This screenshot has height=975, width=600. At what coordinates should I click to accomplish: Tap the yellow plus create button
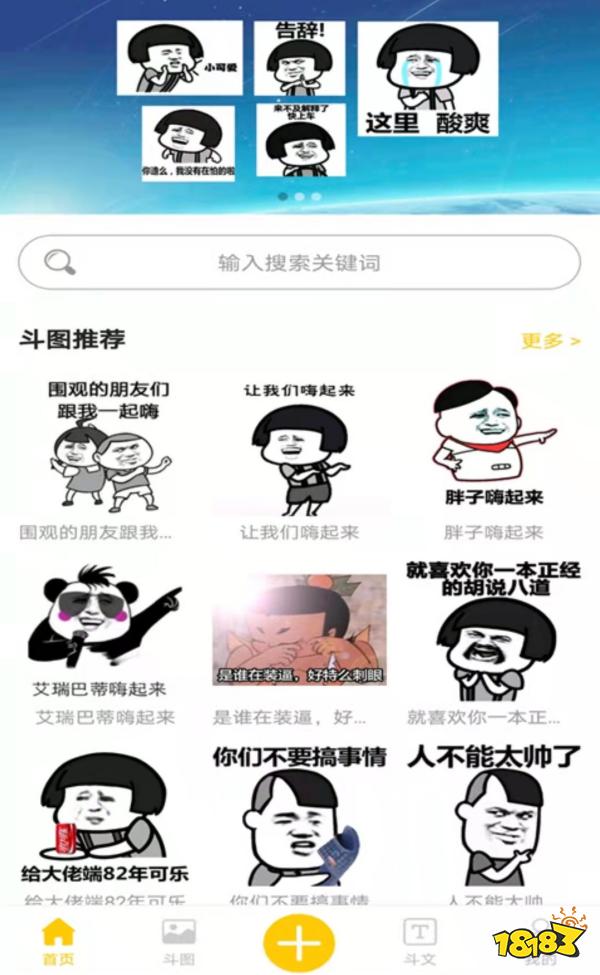pyautogui.click(x=299, y=942)
